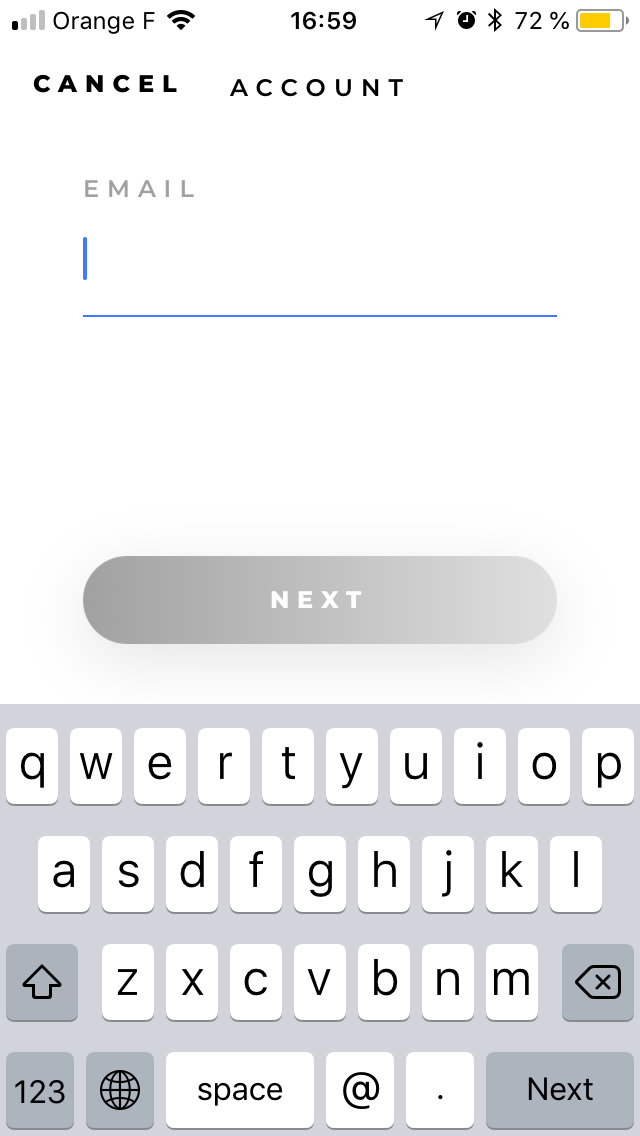Viewport: 640px width, 1136px height.
Task: Tap Cancel to leave account setup
Action: [106, 85]
